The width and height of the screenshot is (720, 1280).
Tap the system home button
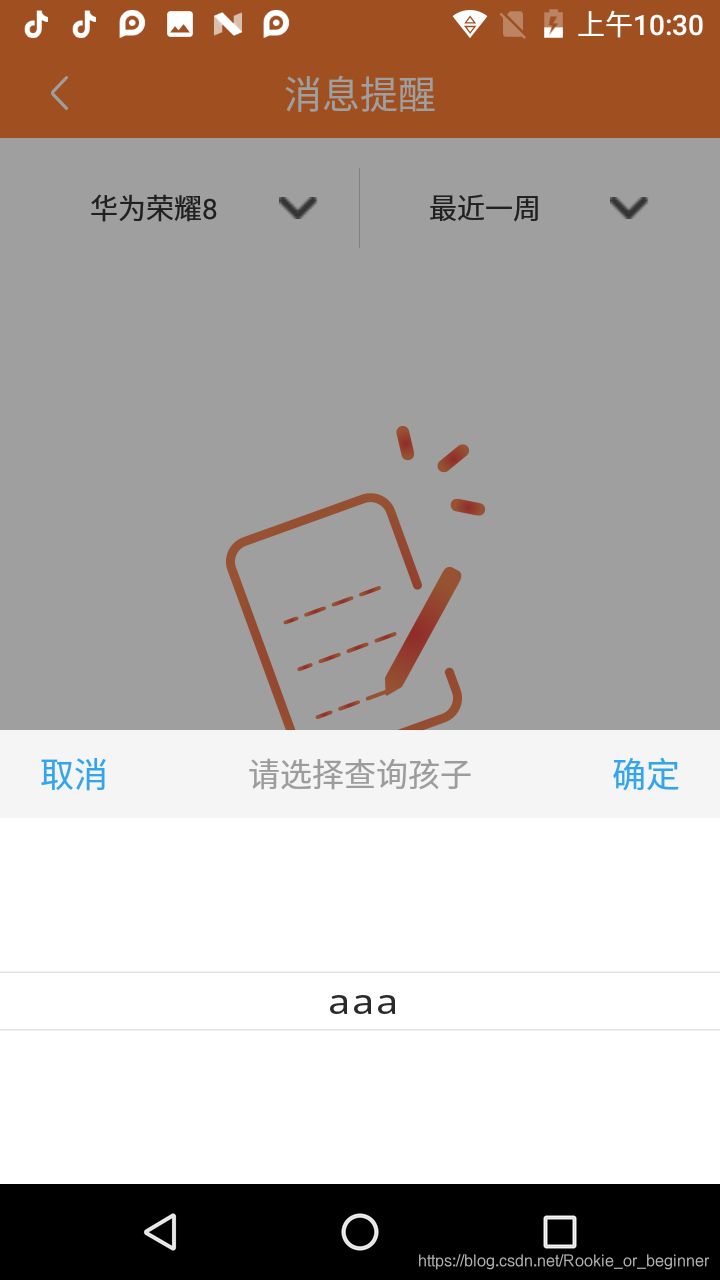(x=360, y=1232)
